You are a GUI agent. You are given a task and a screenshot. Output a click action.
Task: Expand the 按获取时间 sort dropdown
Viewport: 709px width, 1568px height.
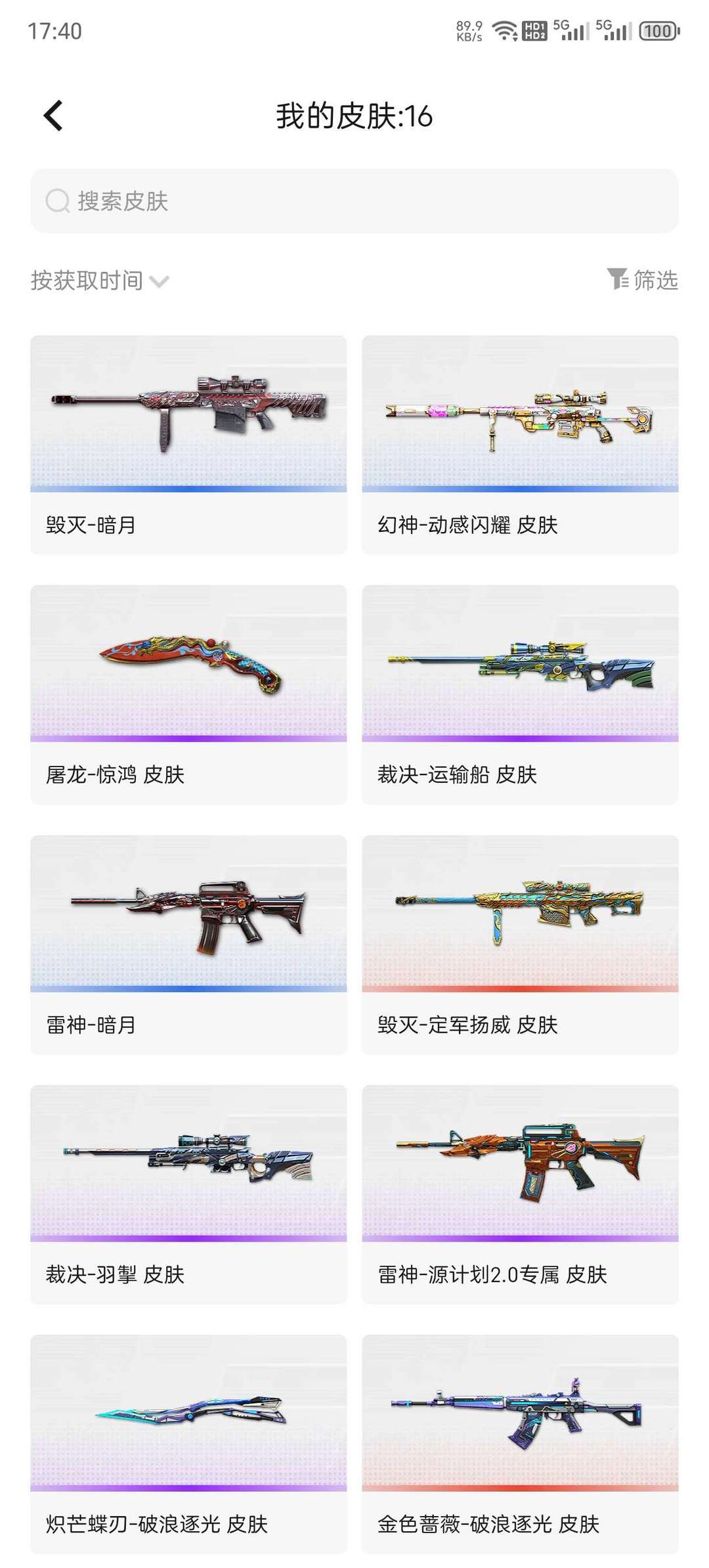point(87,280)
